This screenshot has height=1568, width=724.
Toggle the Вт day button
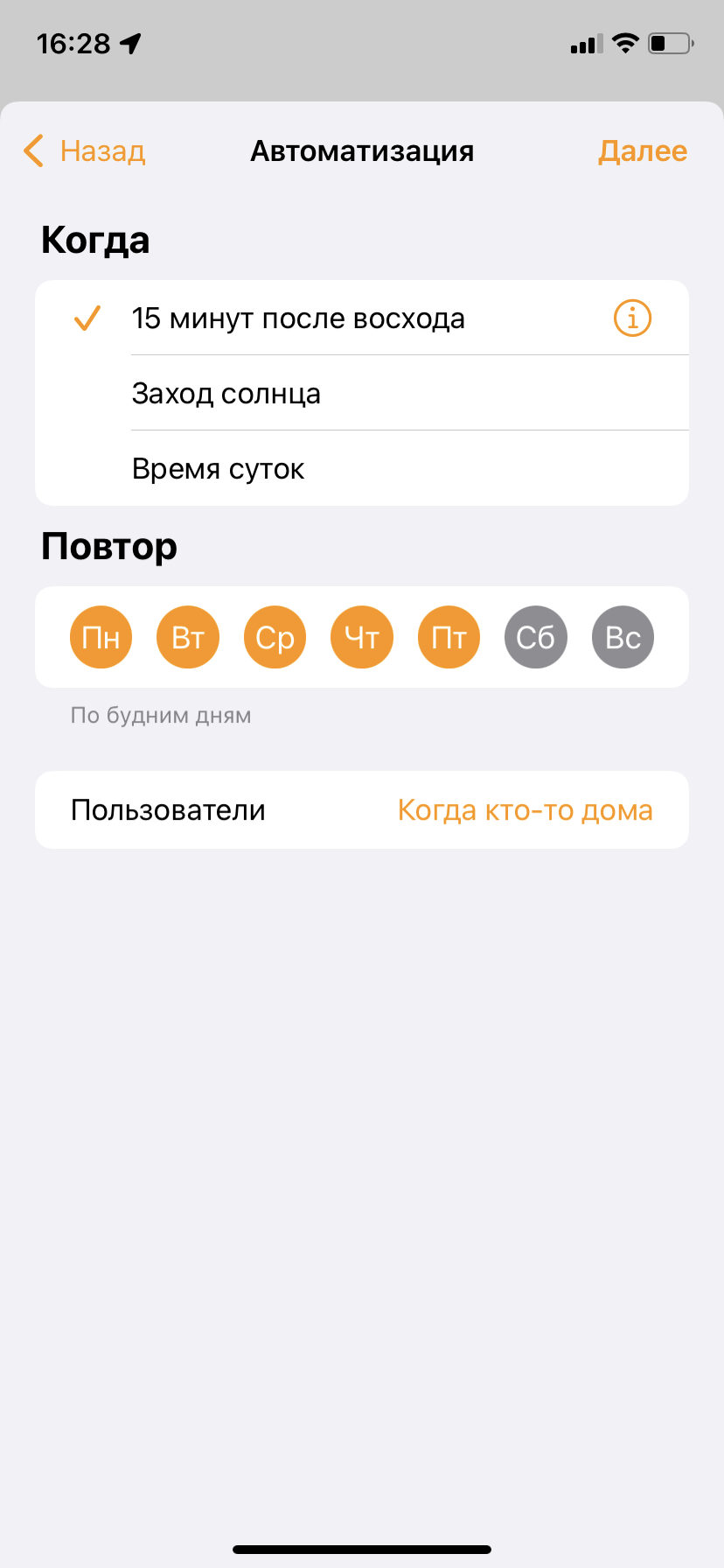[188, 637]
